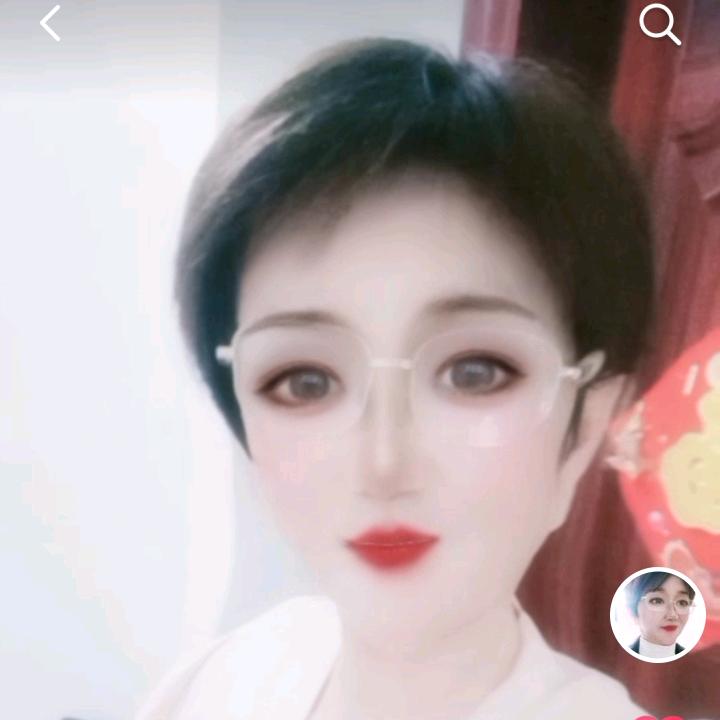Open search with the magnifier icon
This screenshot has height=720, width=720.
pos(659,24)
